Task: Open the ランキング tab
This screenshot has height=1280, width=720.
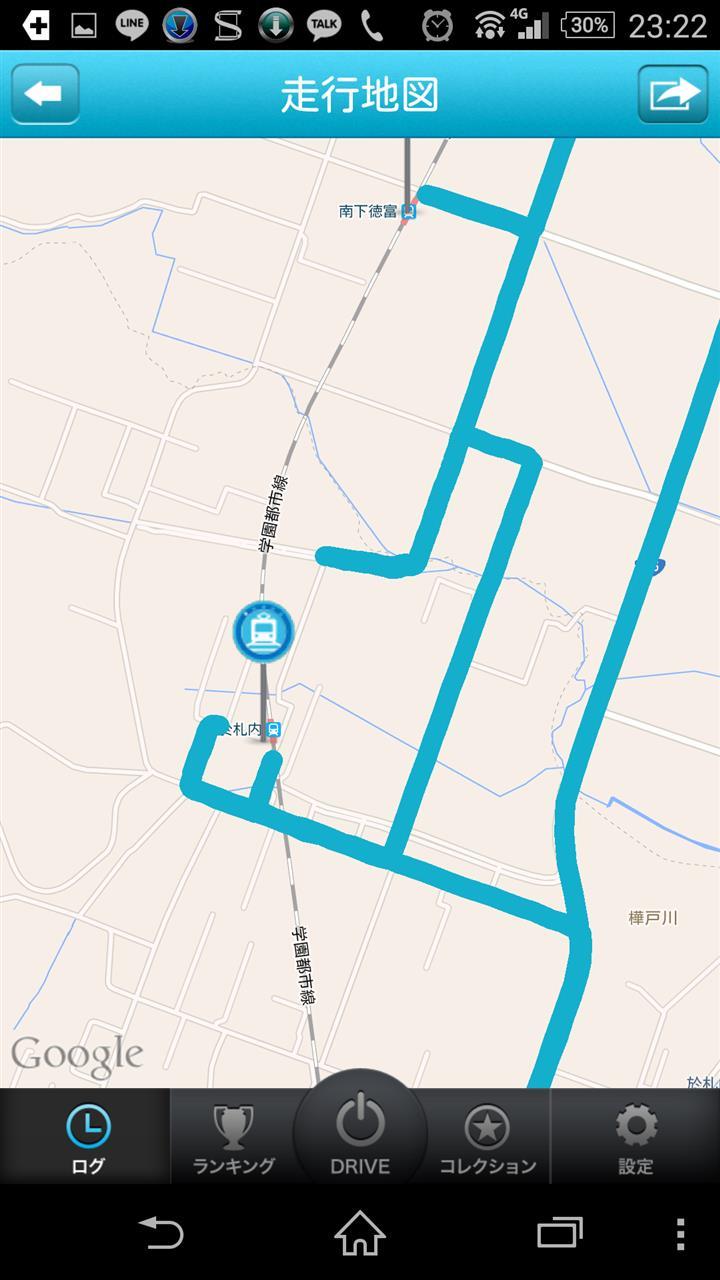Action: click(x=233, y=1137)
